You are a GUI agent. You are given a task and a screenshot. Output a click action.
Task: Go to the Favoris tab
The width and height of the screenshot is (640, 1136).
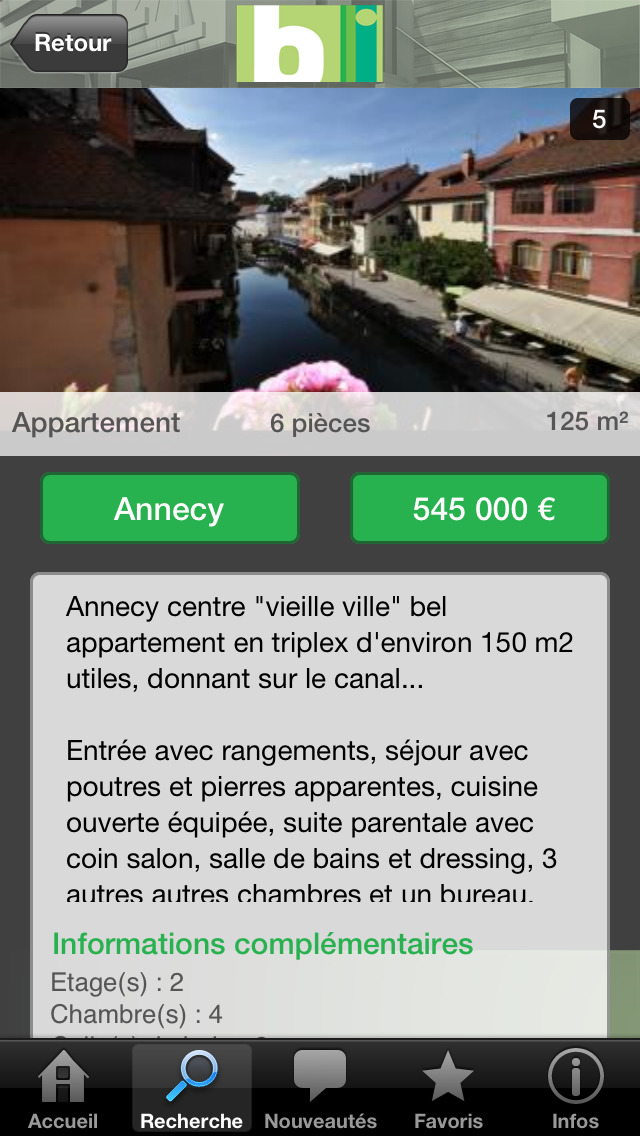click(448, 1088)
